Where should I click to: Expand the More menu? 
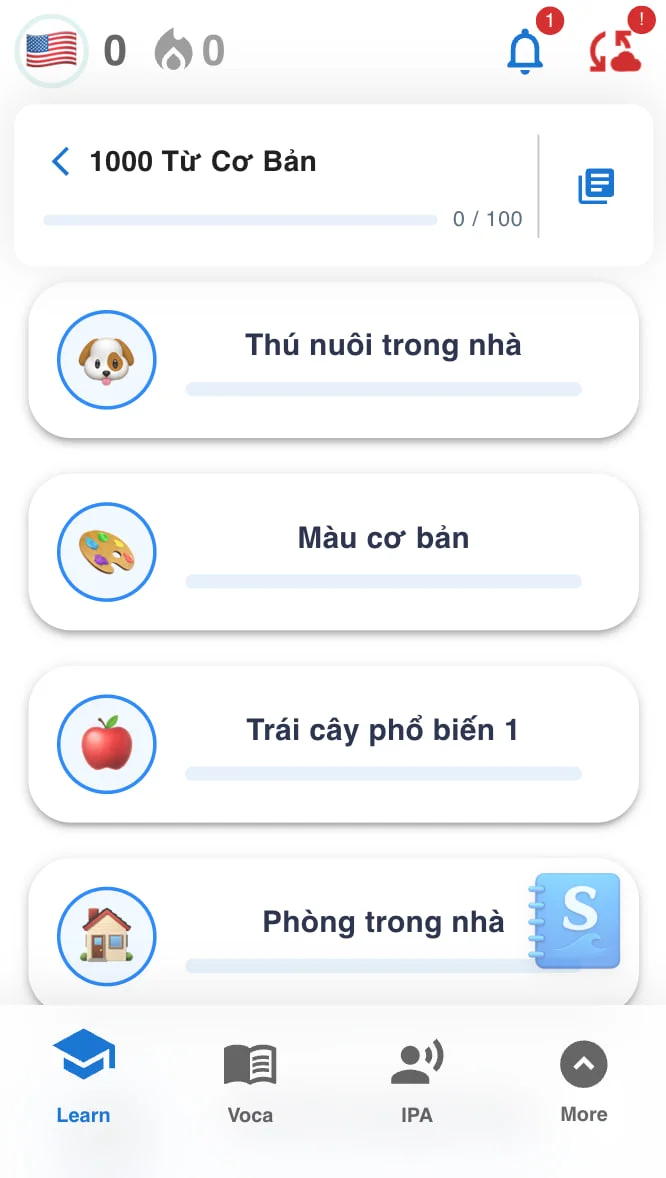[x=583, y=1076]
